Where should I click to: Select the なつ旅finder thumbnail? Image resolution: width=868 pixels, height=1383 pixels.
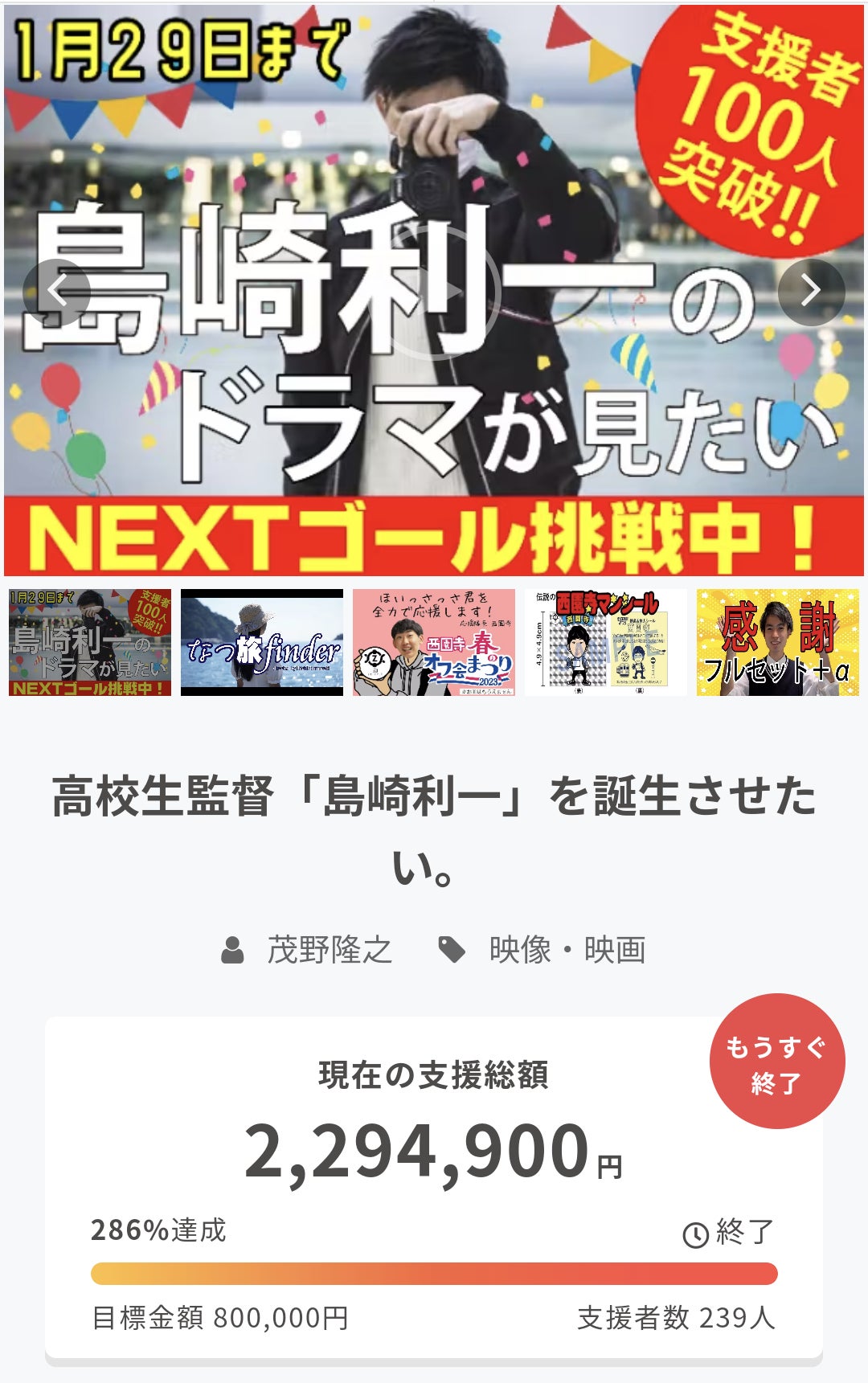pos(261,642)
